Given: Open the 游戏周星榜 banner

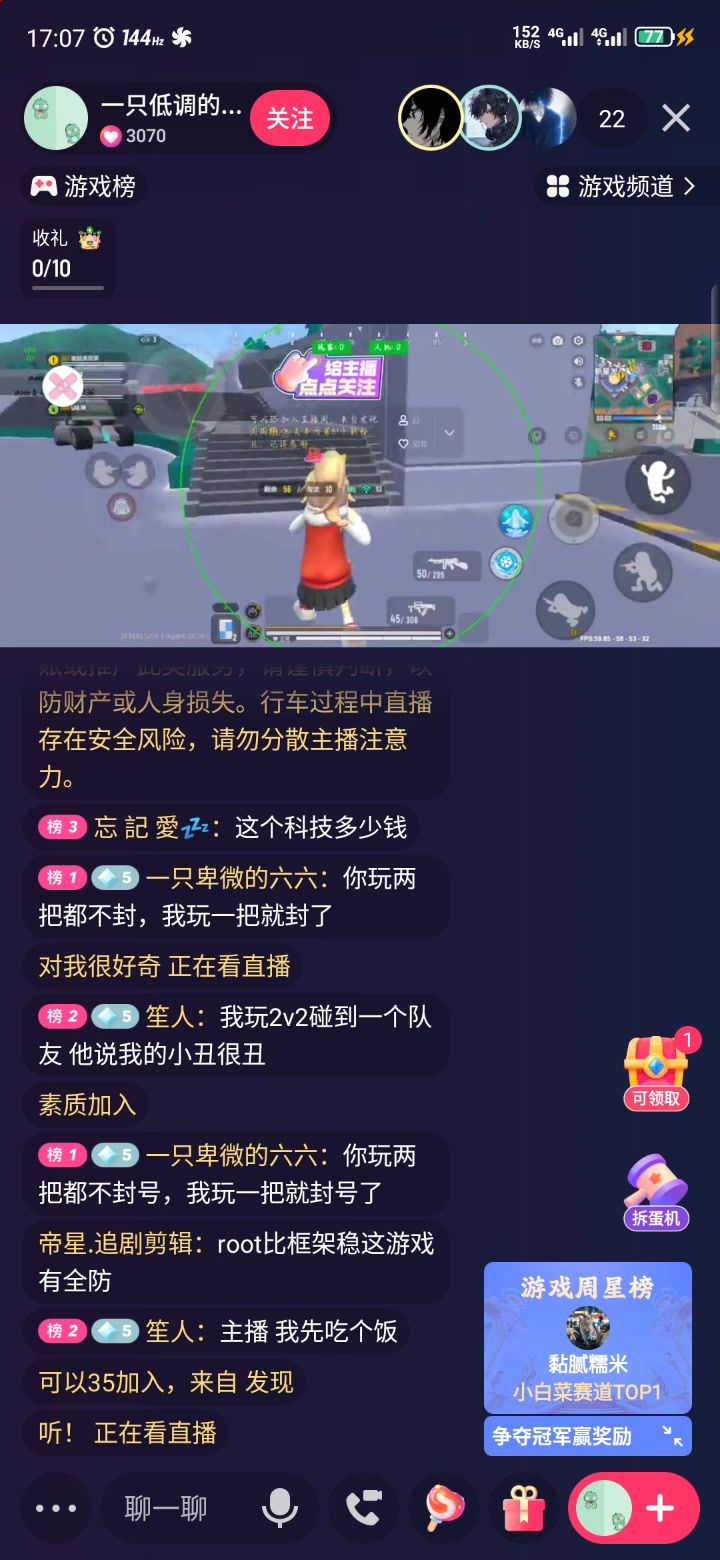Looking at the screenshot, I should [588, 1337].
